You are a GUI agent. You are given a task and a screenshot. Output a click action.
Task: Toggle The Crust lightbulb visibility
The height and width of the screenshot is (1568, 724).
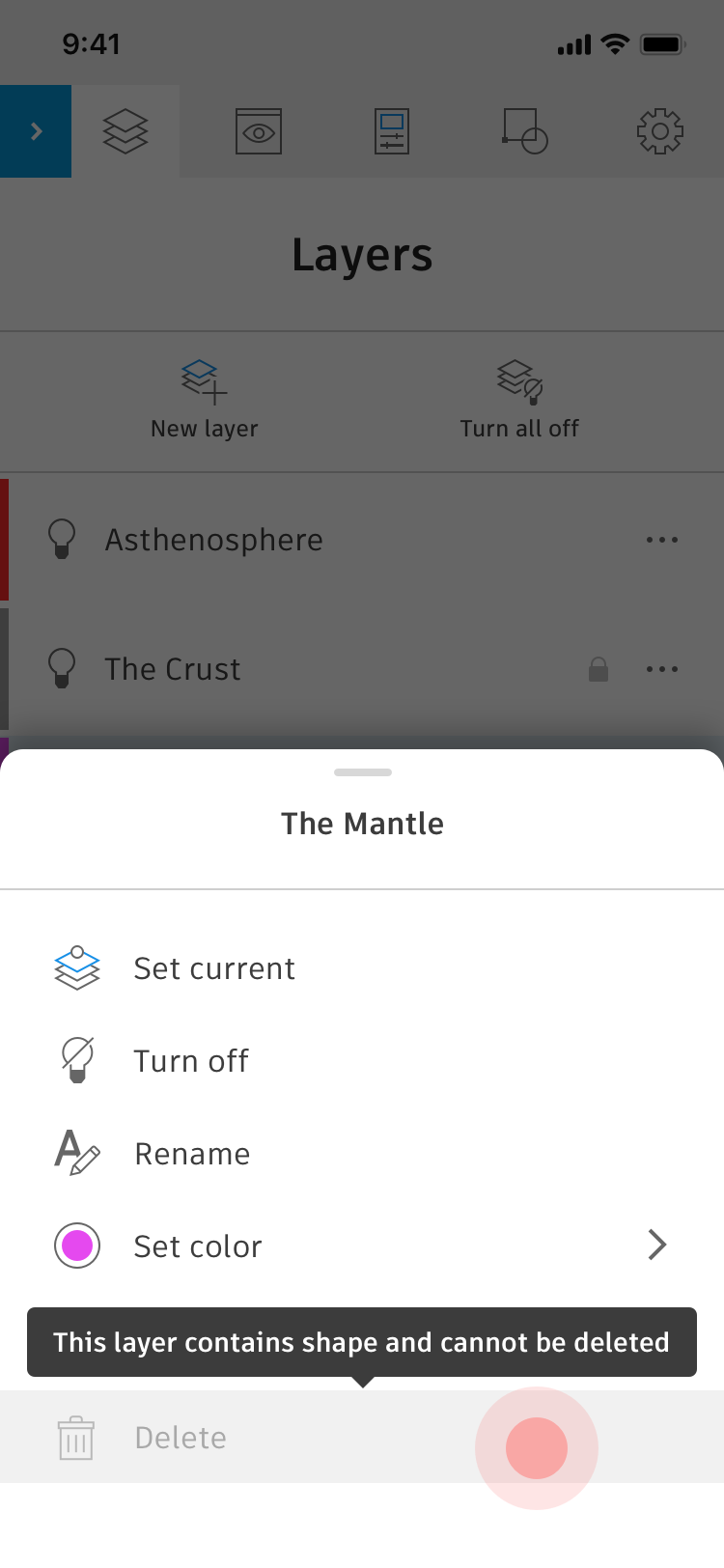pos(62,667)
